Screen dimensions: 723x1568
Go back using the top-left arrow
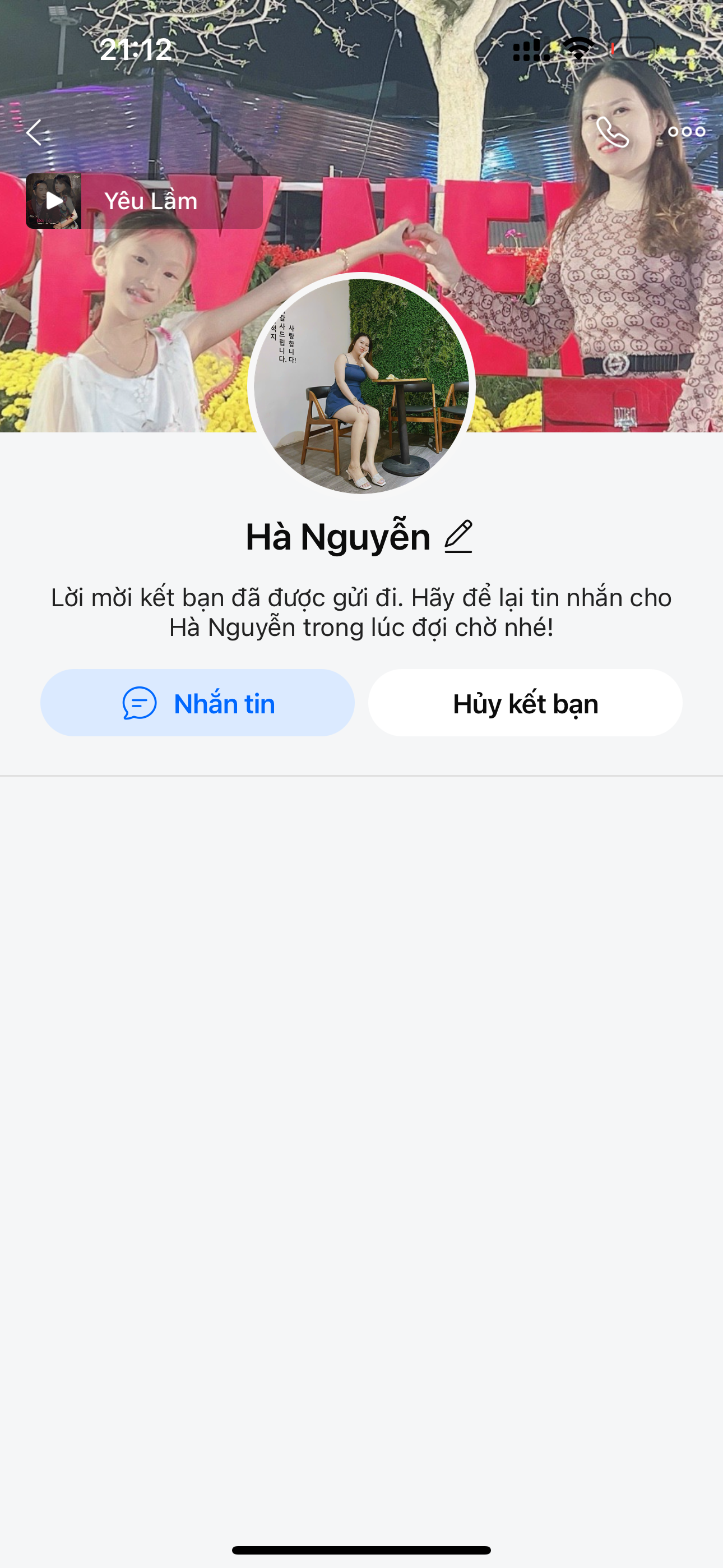pyautogui.click(x=34, y=132)
